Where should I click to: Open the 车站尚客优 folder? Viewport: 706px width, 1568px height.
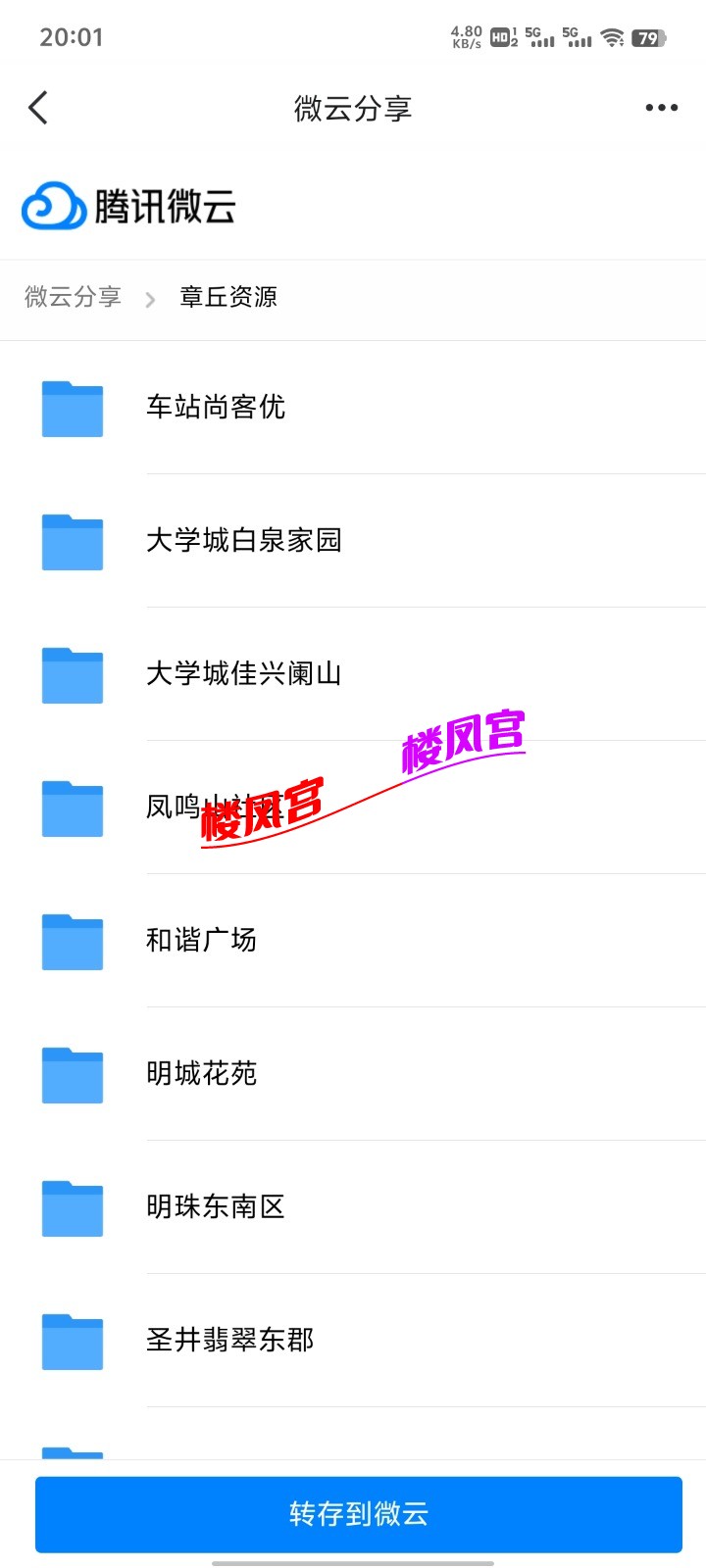click(x=216, y=408)
